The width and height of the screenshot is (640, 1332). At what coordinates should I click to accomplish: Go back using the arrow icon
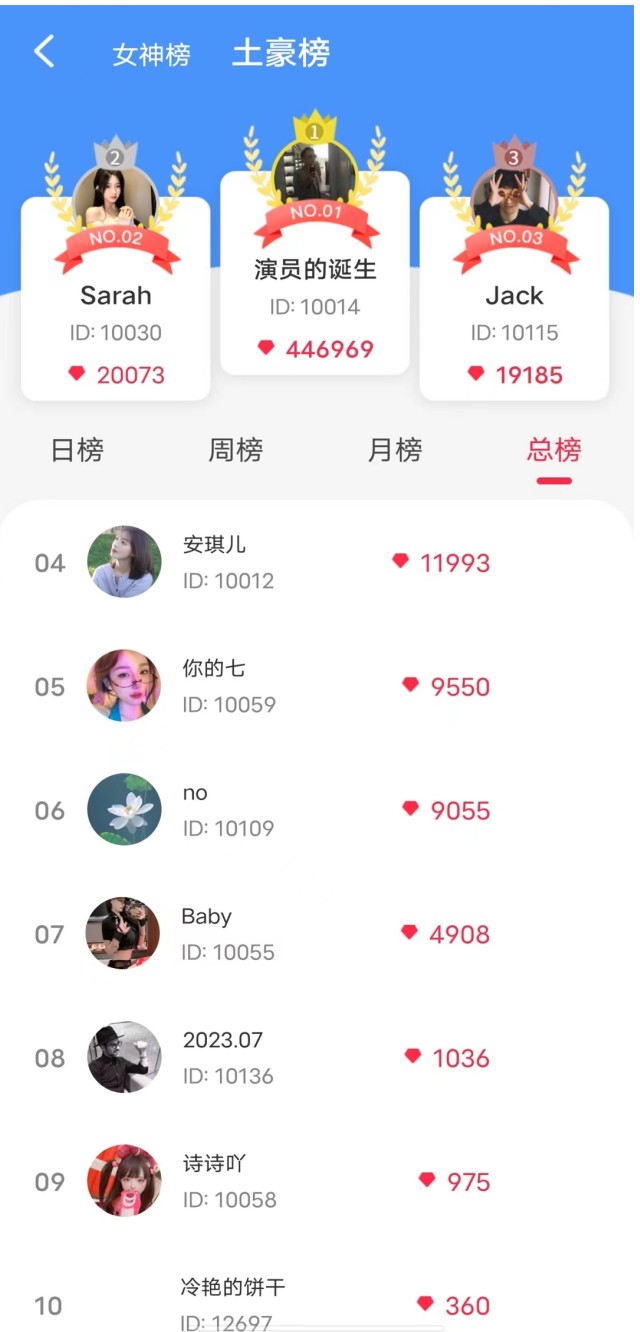pos(44,52)
